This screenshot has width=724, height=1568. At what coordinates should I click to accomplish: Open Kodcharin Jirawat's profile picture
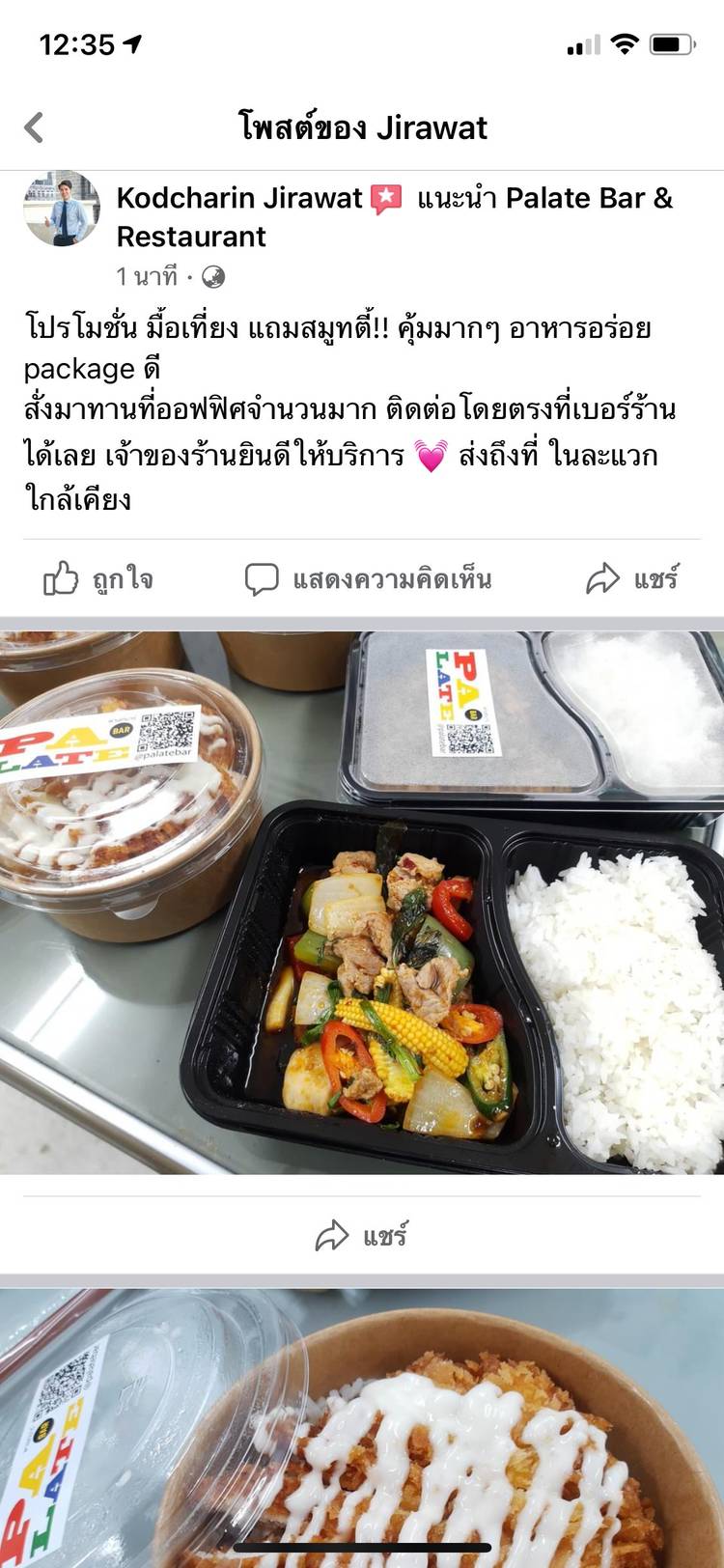pyautogui.click(x=62, y=209)
